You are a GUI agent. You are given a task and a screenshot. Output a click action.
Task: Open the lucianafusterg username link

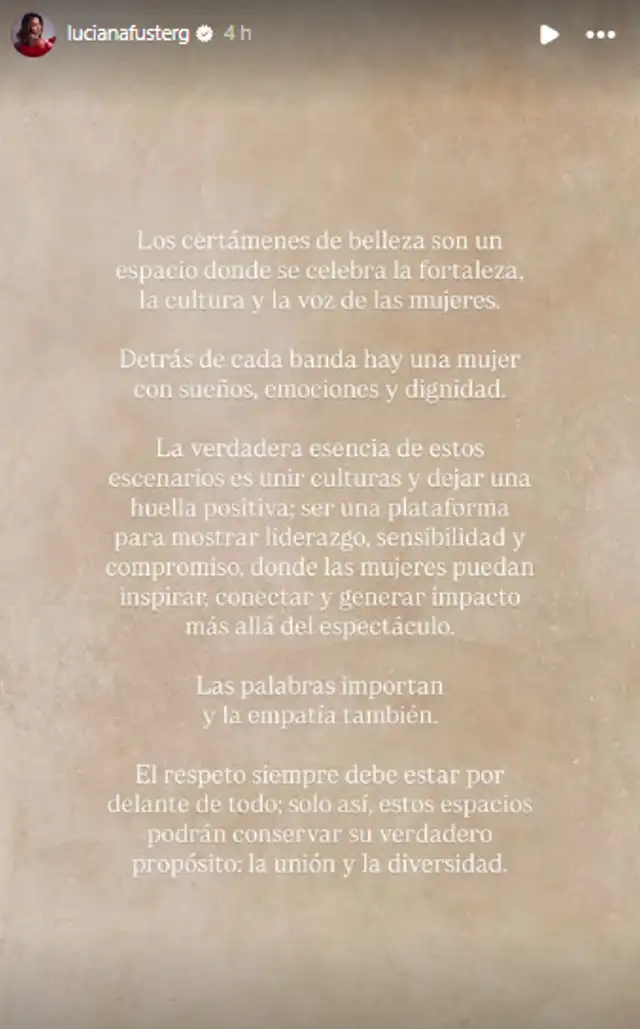(129, 34)
